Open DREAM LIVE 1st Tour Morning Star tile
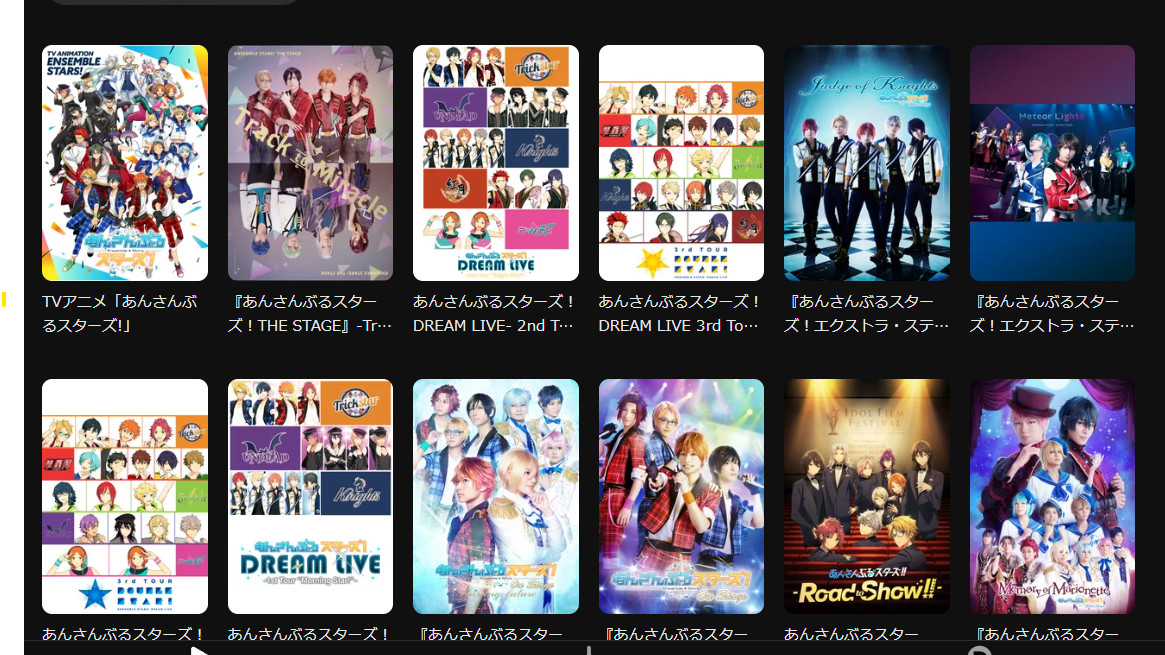Screen dimensions: 1165x655 [310, 496]
